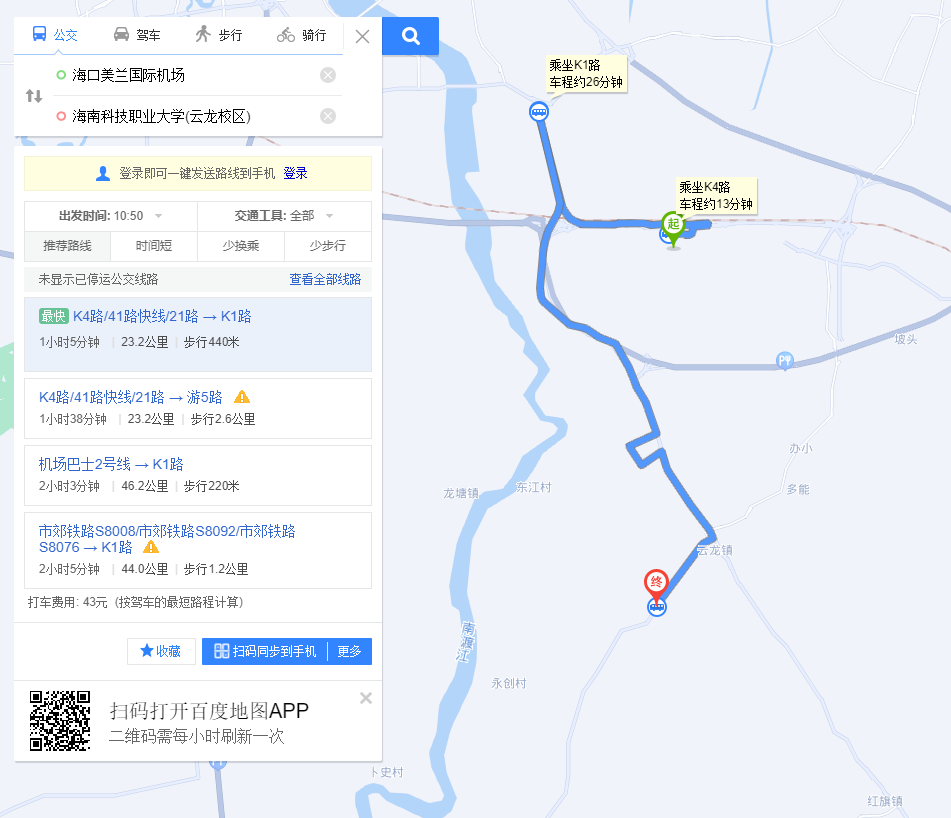Pick the 少步行 less walking filter
This screenshot has height=818, width=951.
tap(327, 246)
